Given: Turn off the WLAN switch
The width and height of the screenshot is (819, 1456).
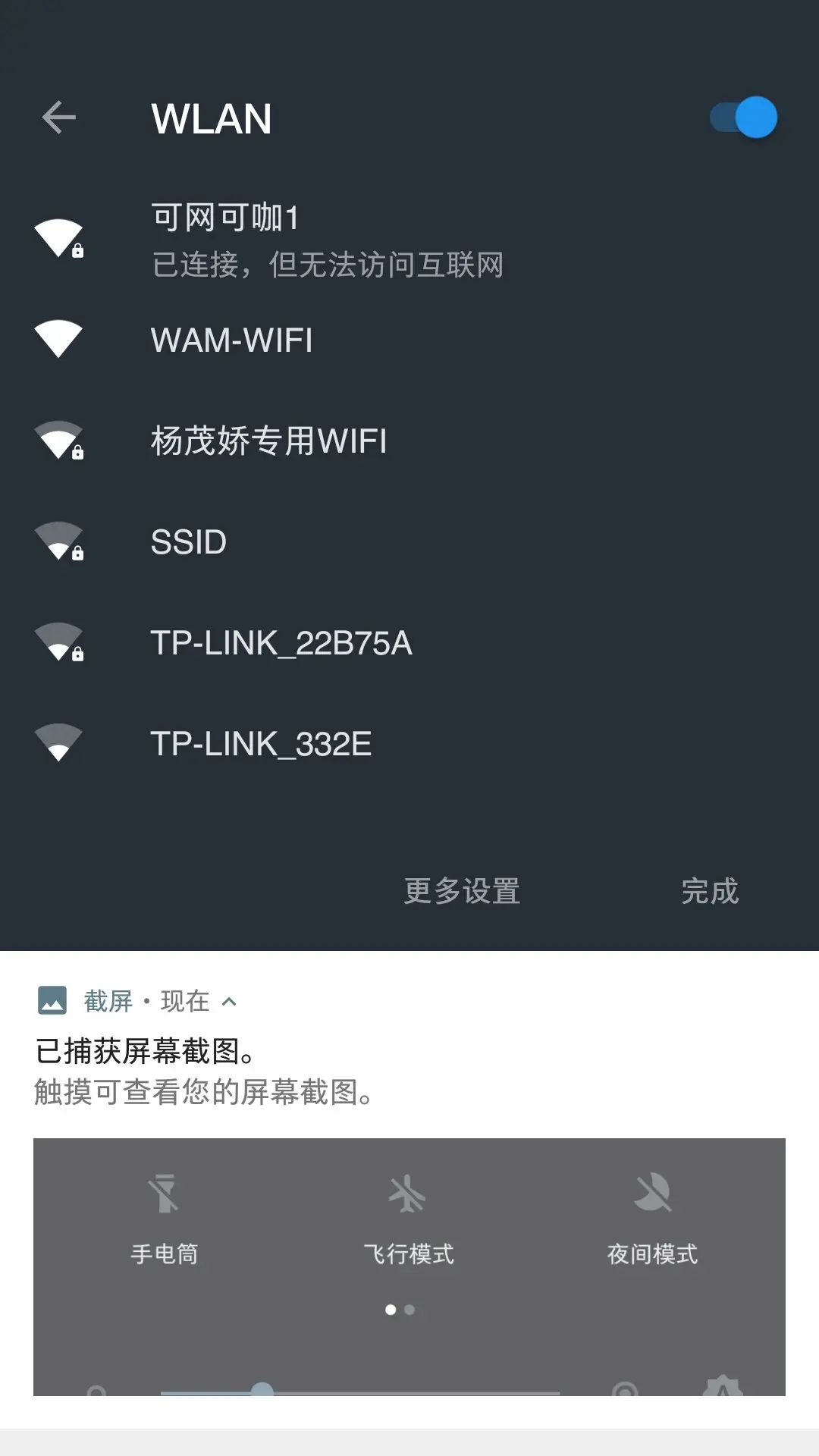Looking at the screenshot, I should (x=744, y=118).
